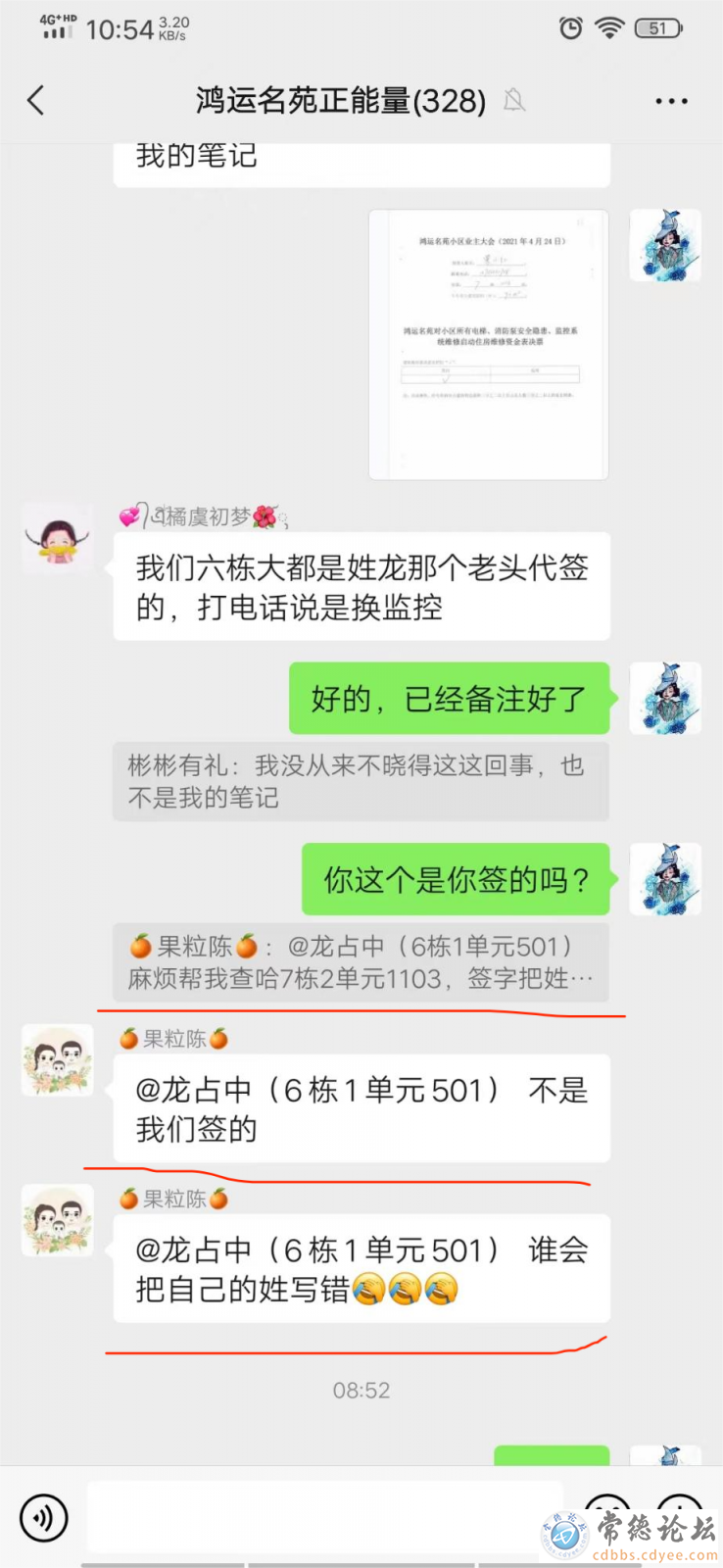The image size is (723, 1568).
Task: Open the shared document image
Action: pyautogui.click(x=489, y=344)
